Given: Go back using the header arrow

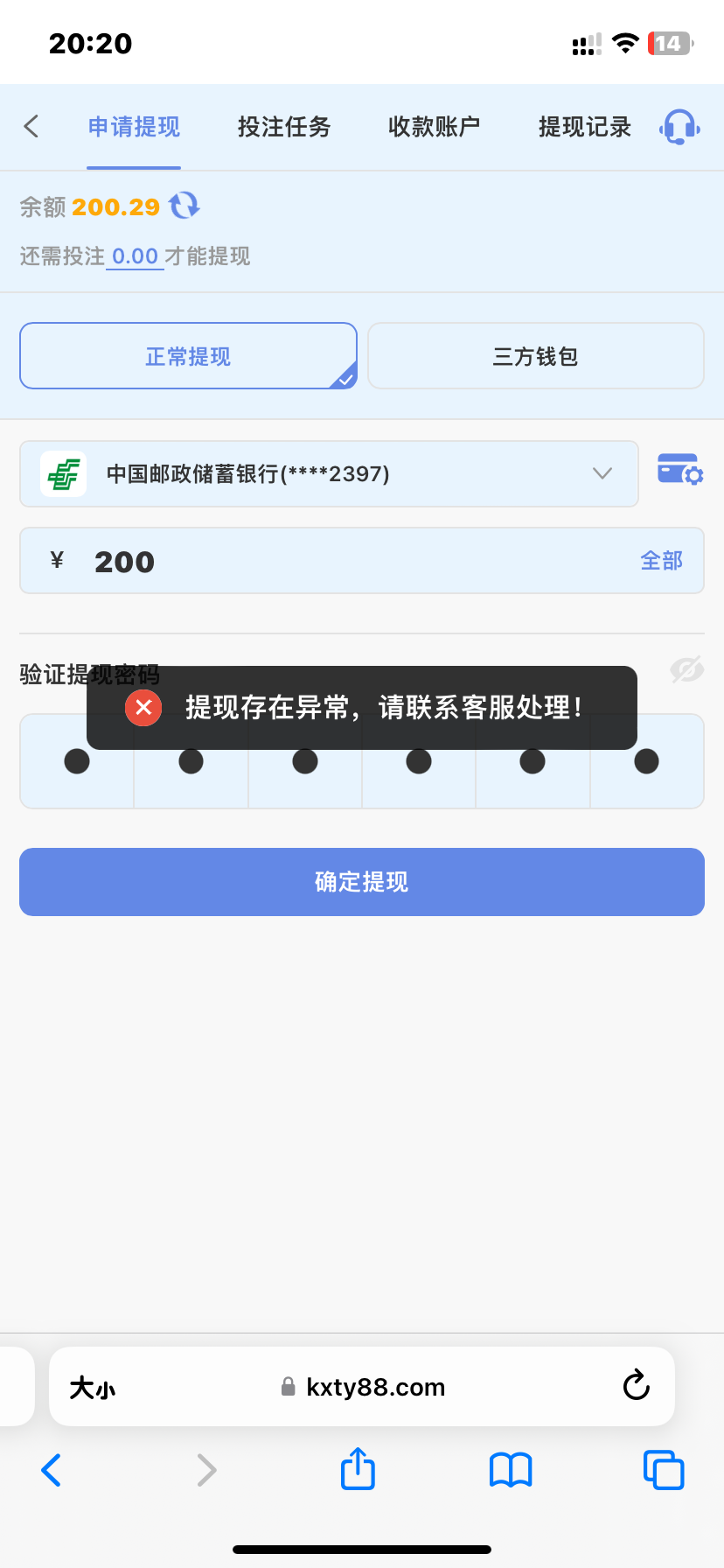Looking at the screenshot, I should 31,127.
